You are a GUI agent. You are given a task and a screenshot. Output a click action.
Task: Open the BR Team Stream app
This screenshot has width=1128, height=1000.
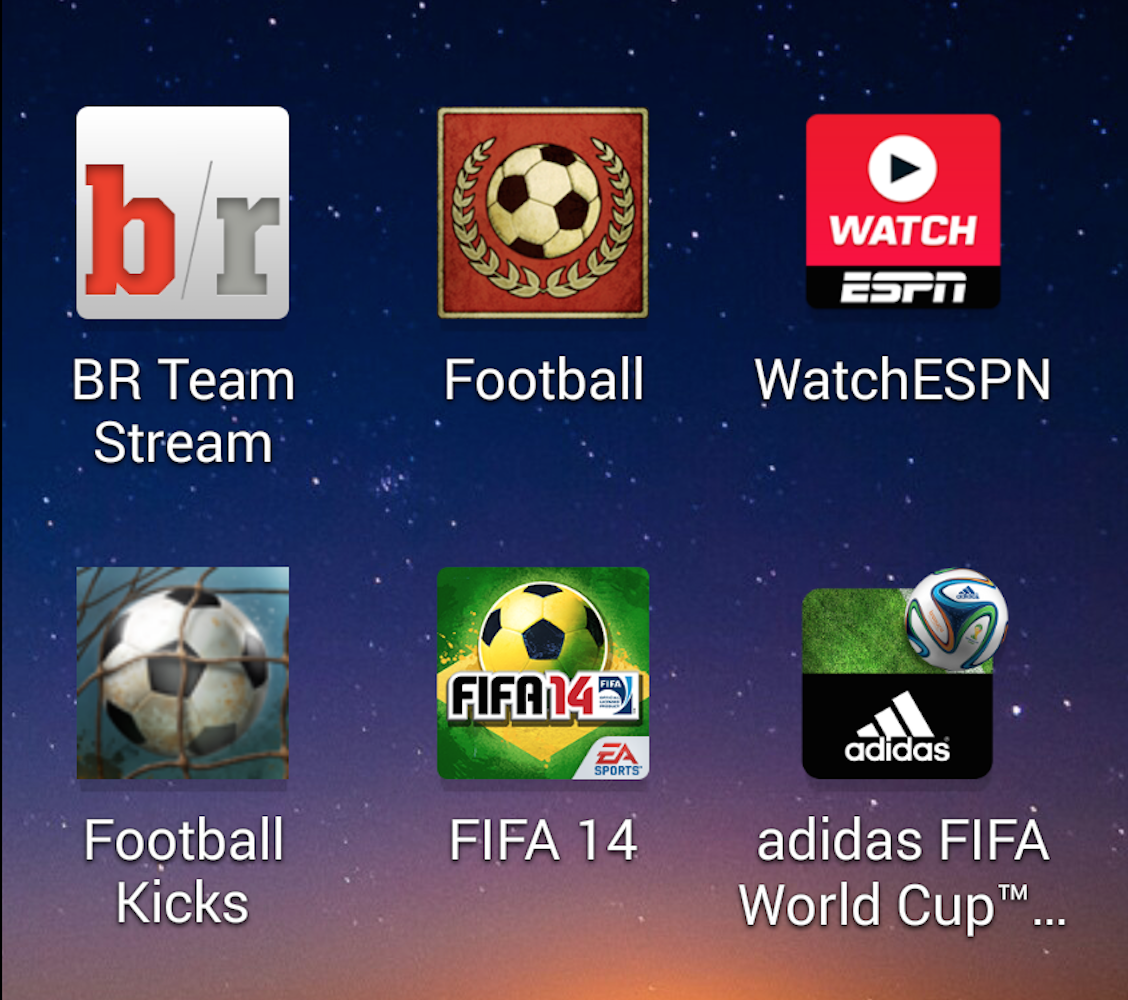[x=183, y=213]
